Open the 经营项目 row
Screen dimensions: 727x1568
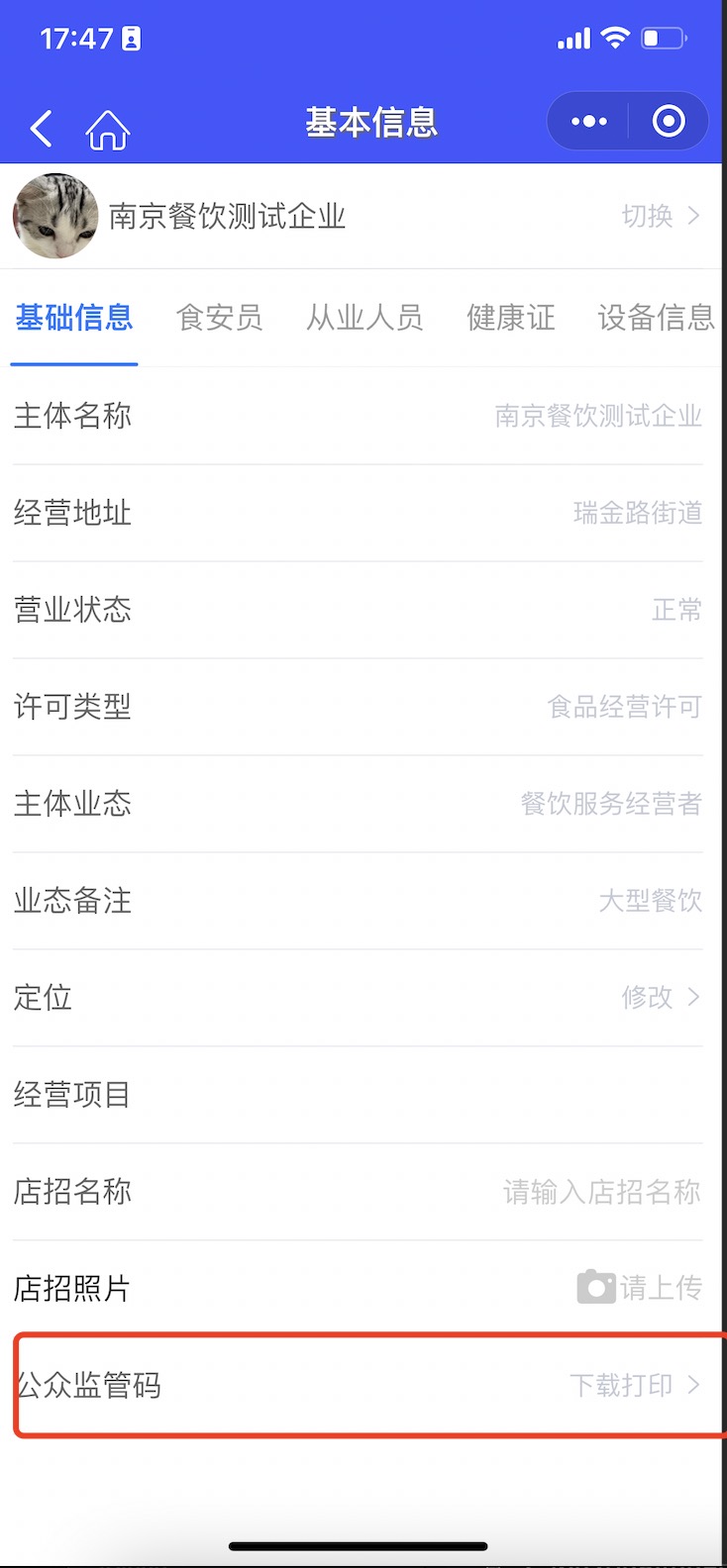357,1095
